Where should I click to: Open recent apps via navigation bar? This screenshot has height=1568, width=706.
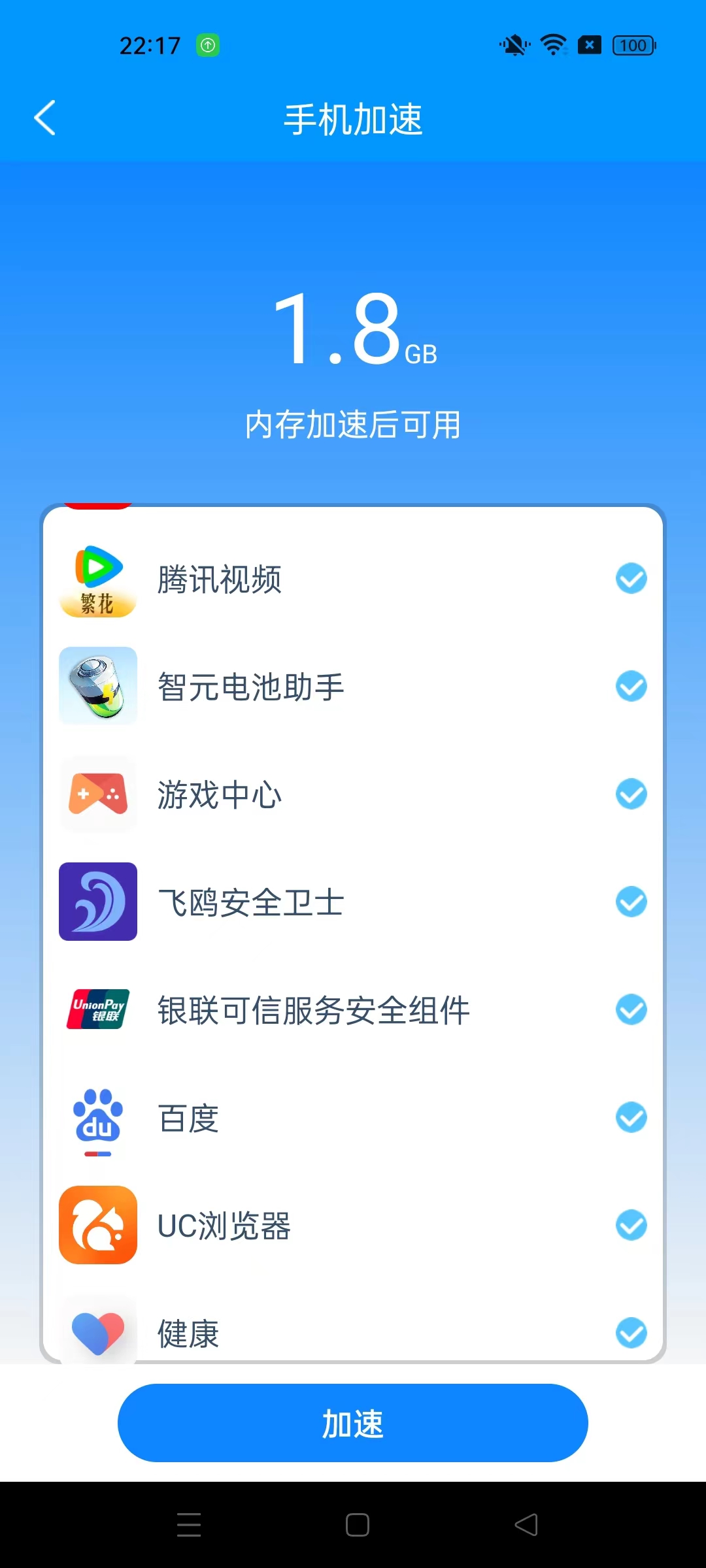pos(189,1524)
